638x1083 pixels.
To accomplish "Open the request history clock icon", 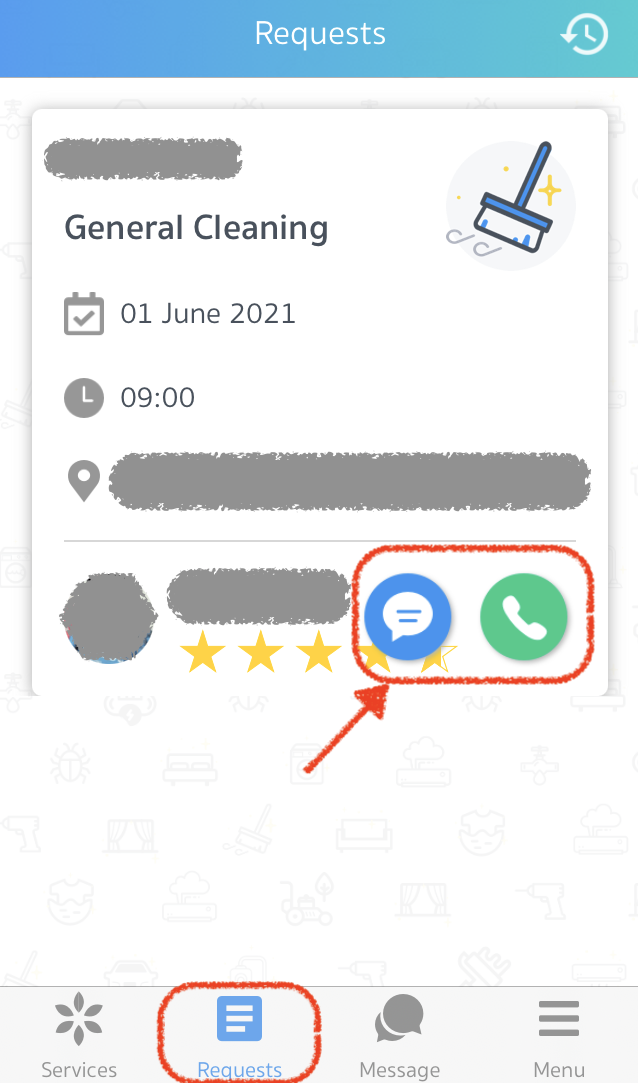I will tap(584, 35).
